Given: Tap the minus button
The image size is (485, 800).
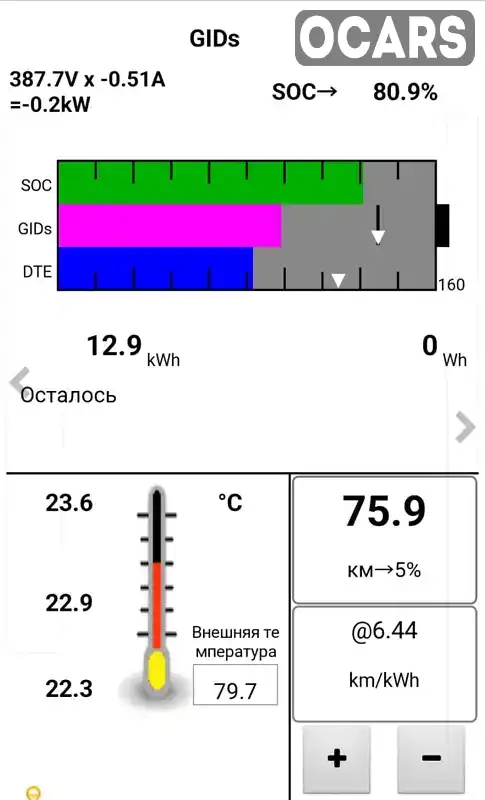Looking at the screenshot, I should tap(431, 759).
